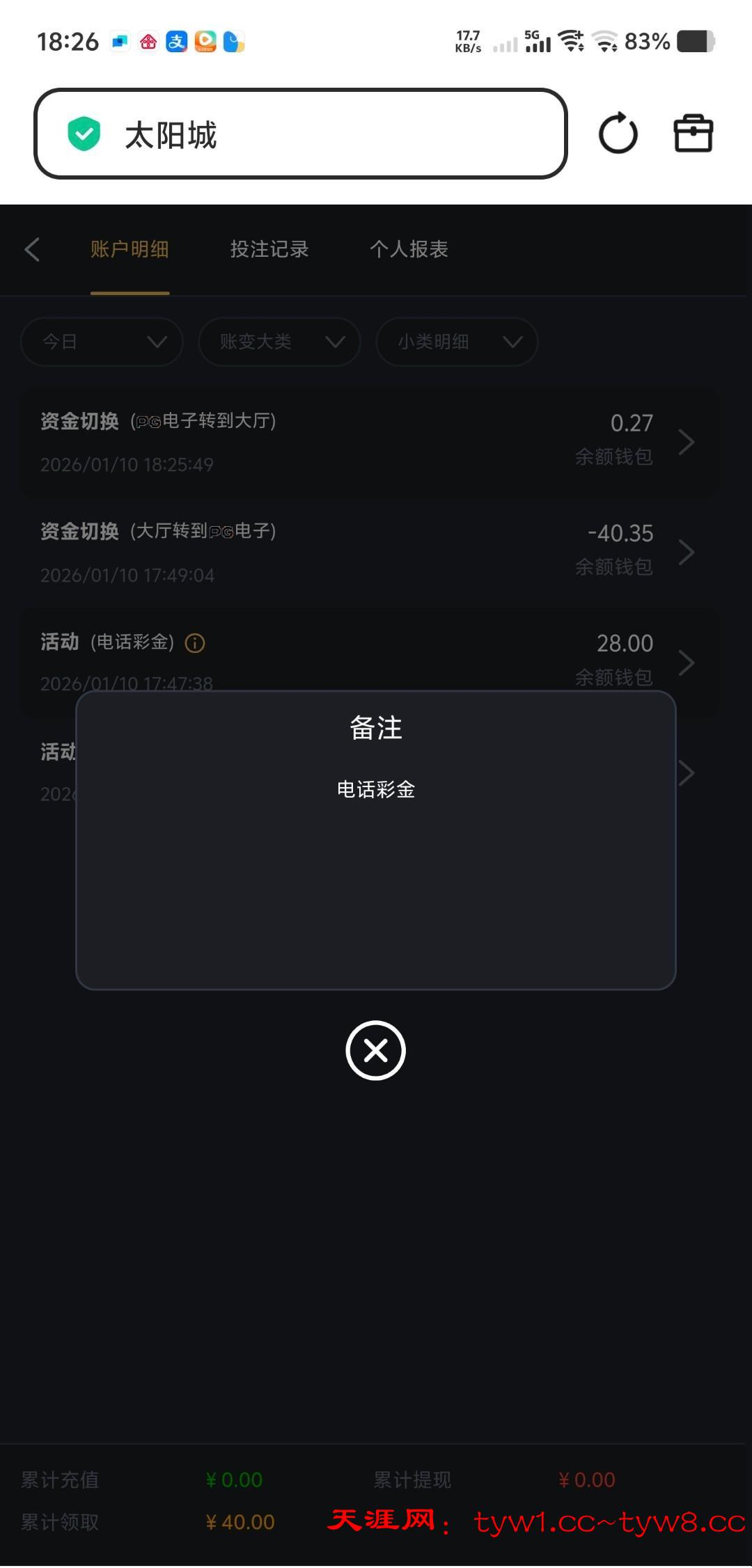Open the 0.27 PG电子转到大厅 record
Viewport: 752px width, 1568px height.
(x=369, y=442)
